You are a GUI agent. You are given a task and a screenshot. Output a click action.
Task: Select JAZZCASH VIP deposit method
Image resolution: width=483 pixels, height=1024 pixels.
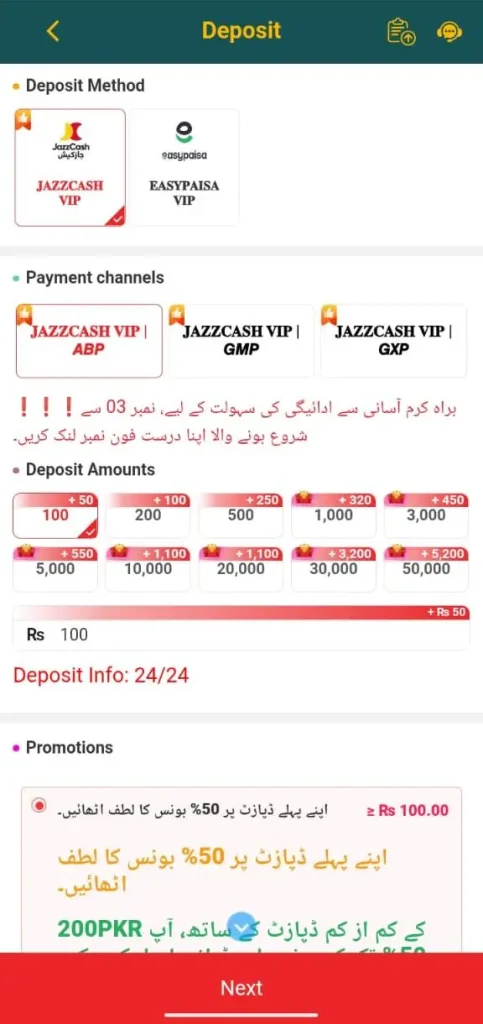click(70, 168)
